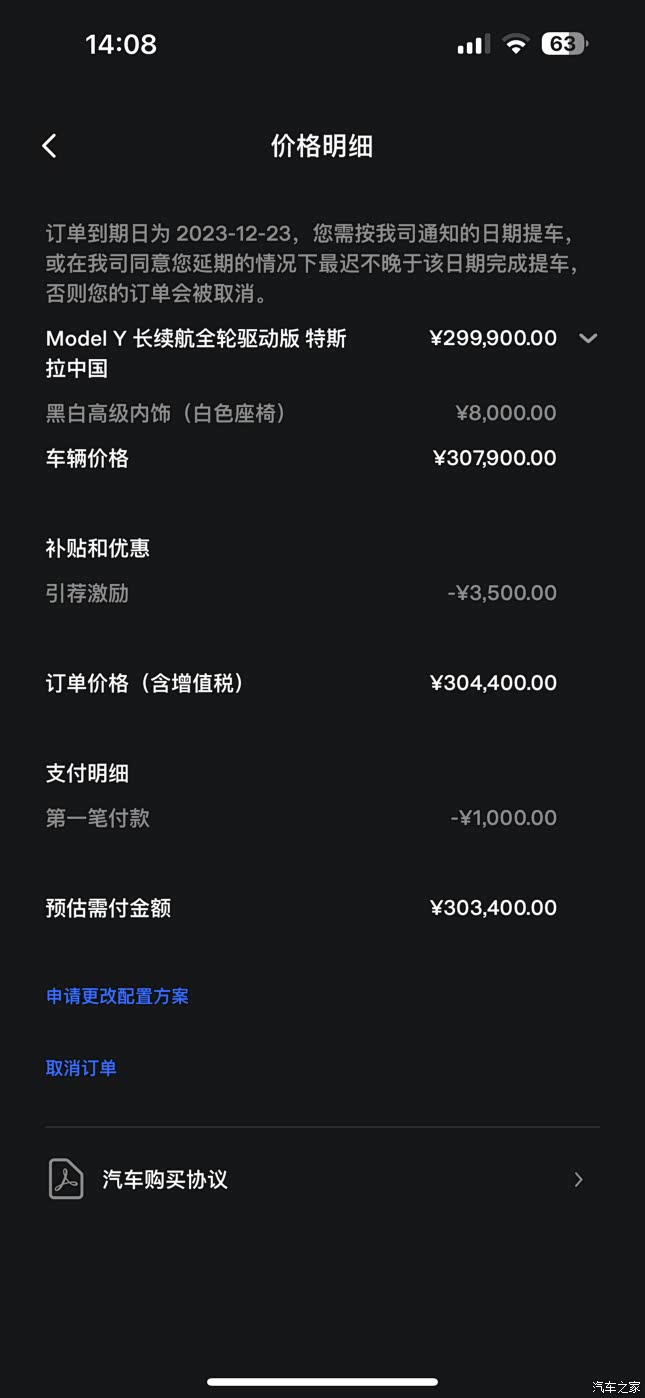
Task: Open 汽车购买协议 document
Action: tap(322, 1179)
